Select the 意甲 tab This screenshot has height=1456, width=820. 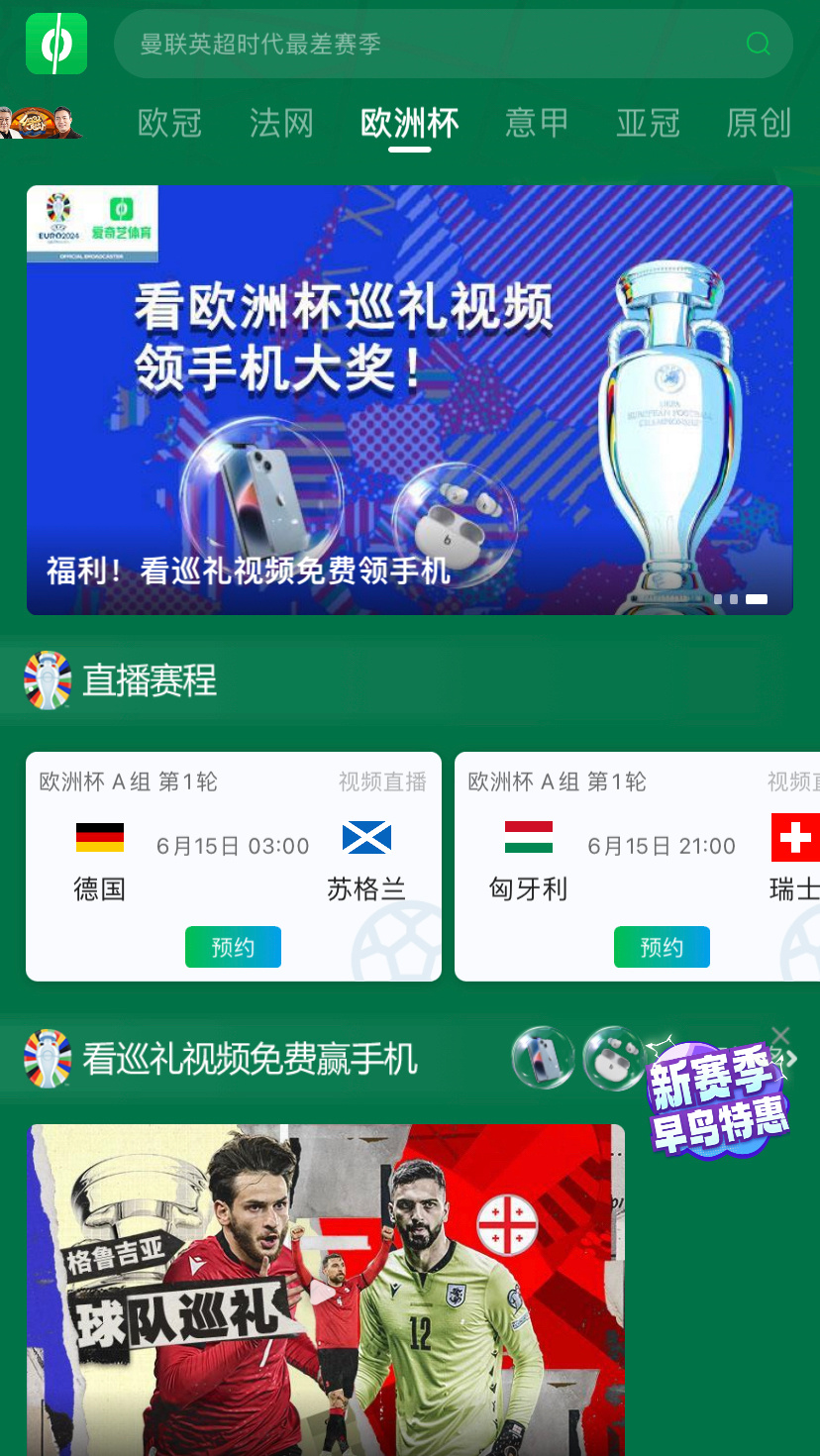(537, 123)
